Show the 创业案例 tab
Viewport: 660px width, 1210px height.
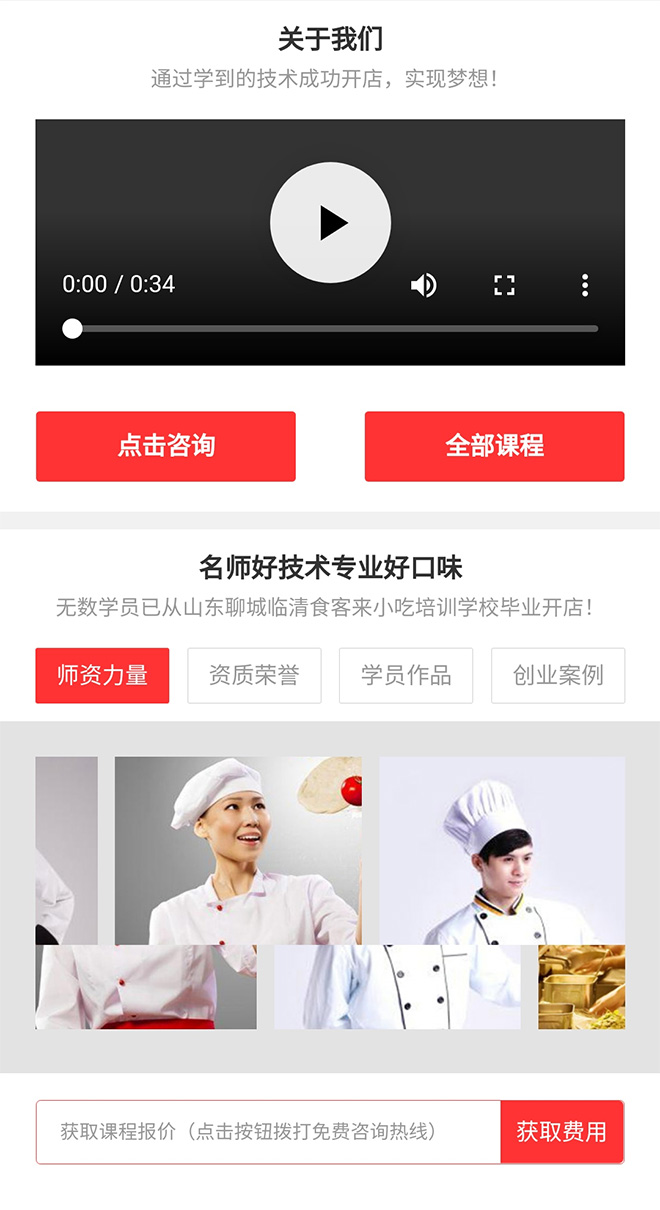pyautogui.click(x=558, y=675)
